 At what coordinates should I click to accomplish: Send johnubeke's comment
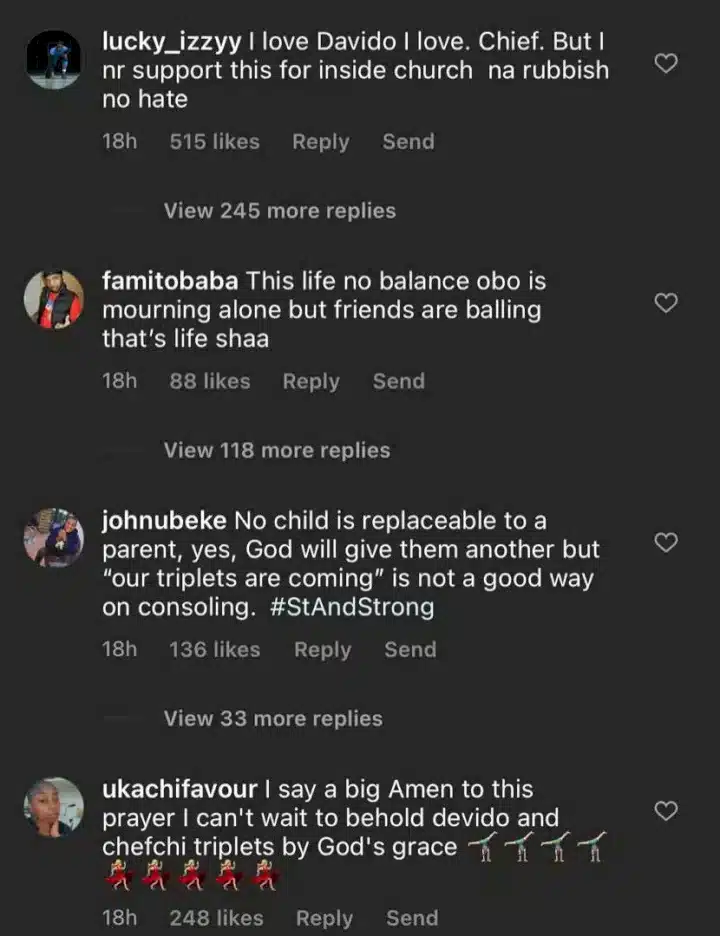coord(410,650)
